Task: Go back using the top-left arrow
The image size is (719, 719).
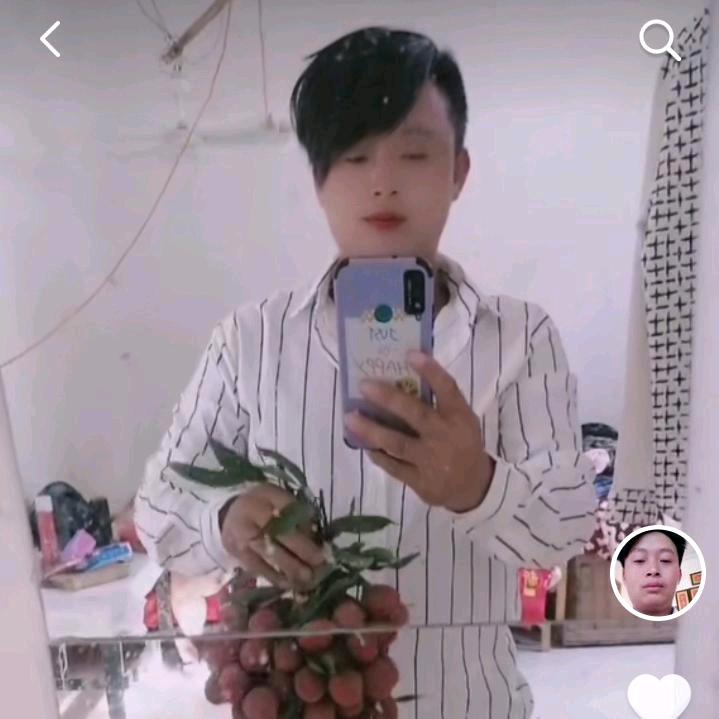Action: (50, 40)
